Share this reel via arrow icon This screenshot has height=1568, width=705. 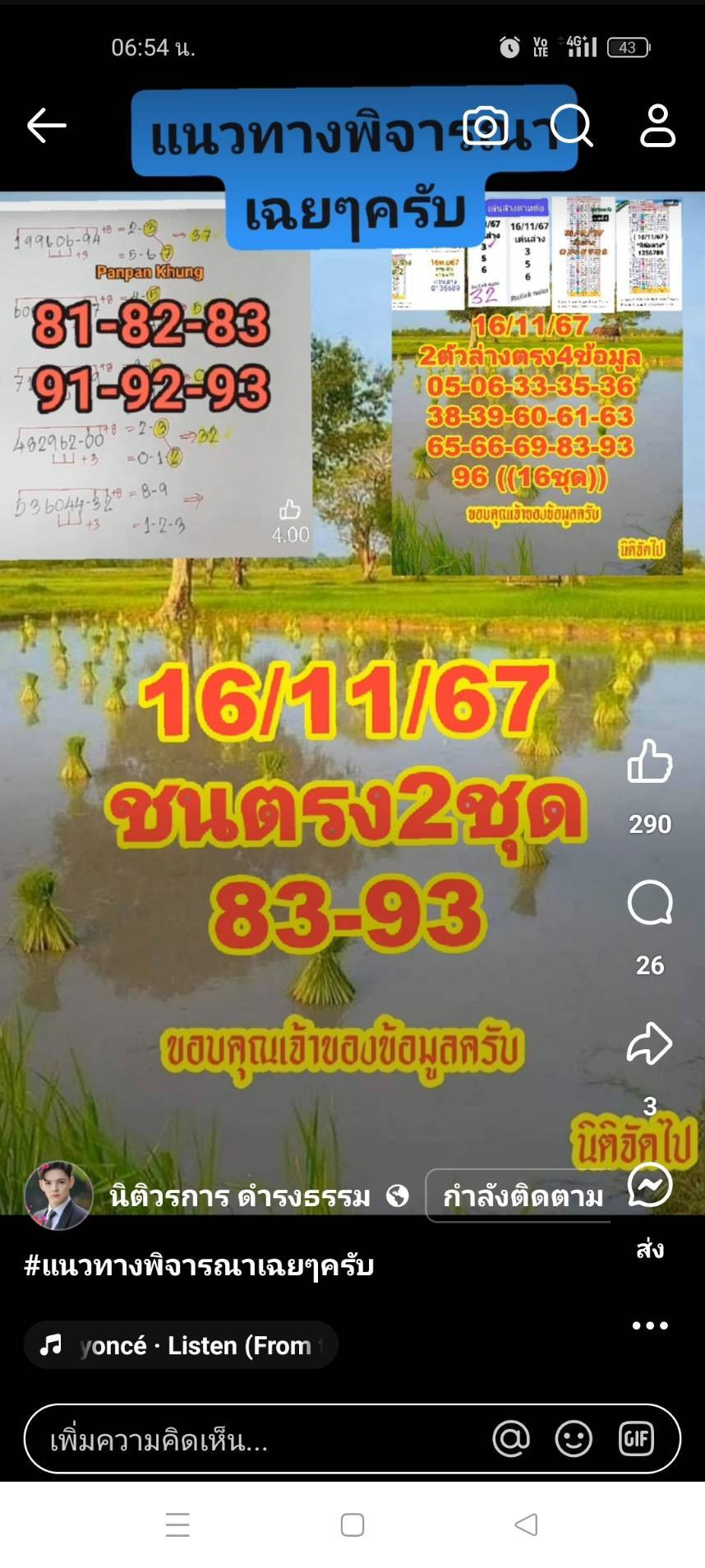tap(649, 1044)
